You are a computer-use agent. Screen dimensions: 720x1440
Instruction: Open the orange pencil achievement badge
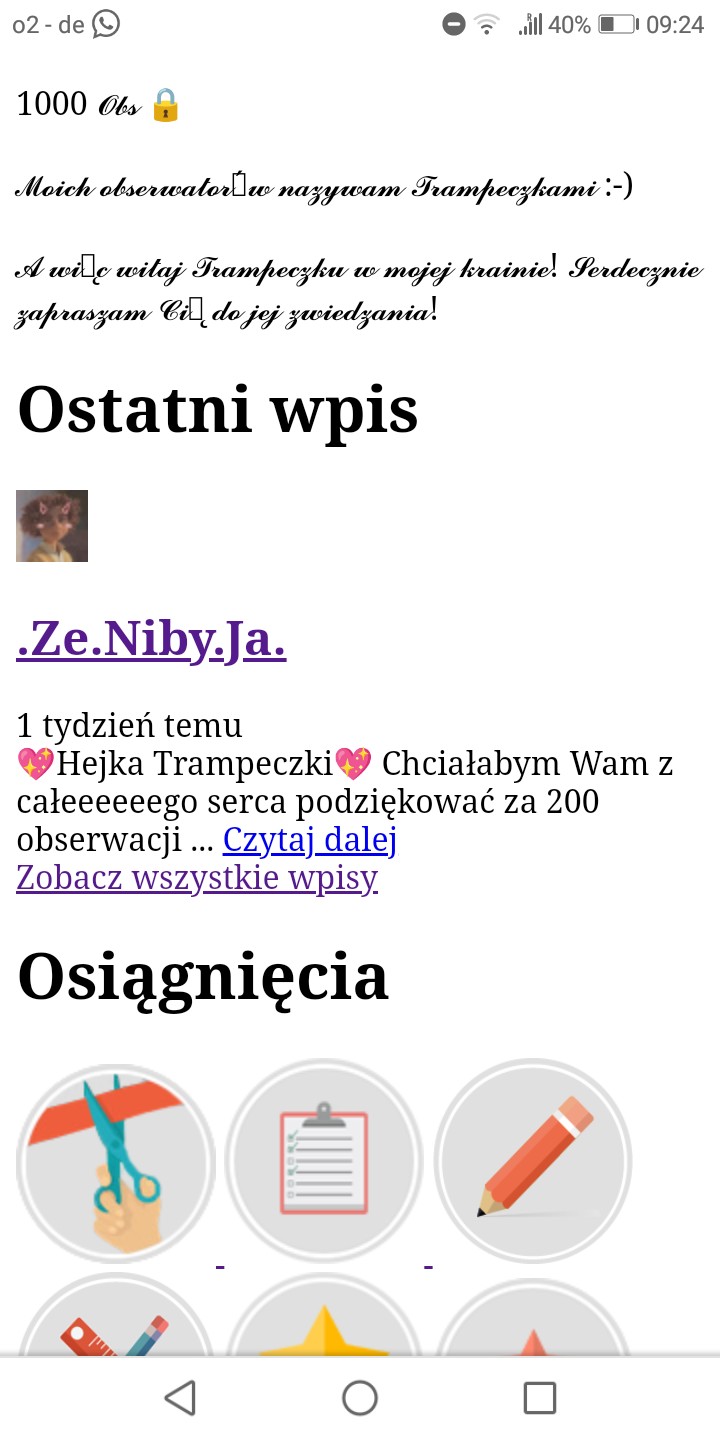(x=532, y=1160)
